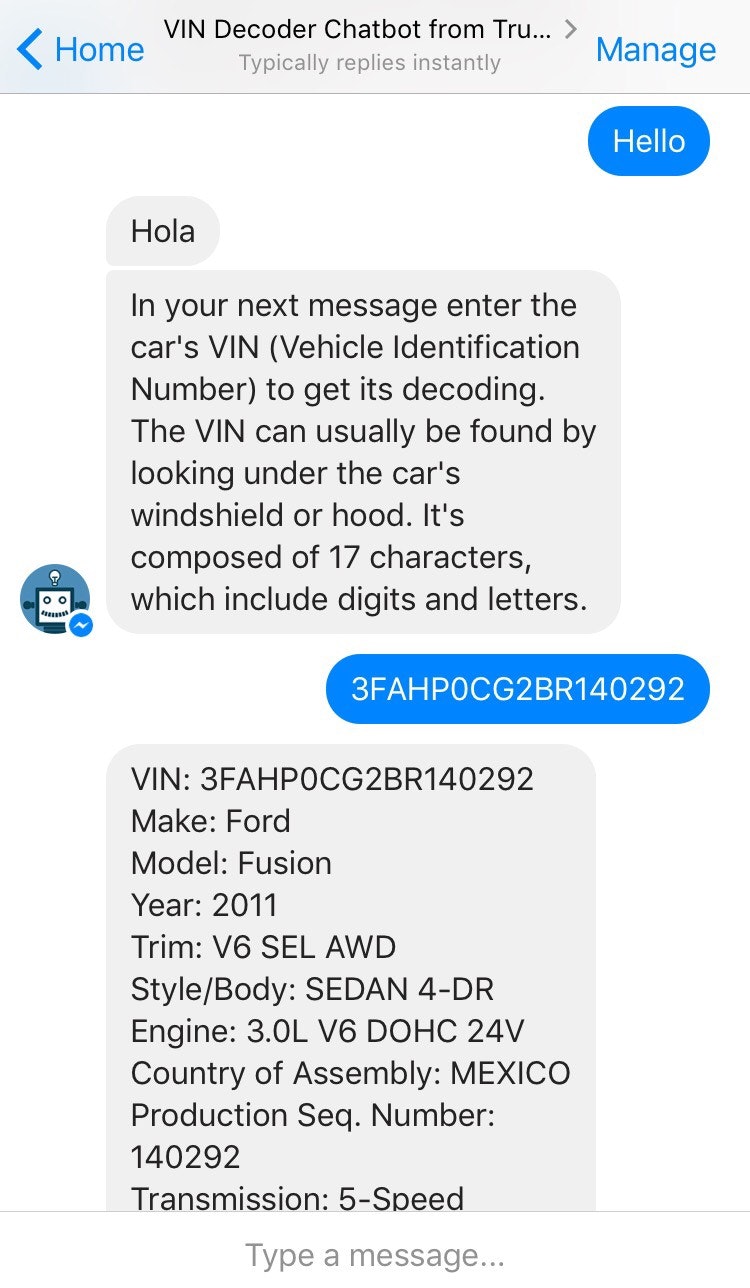Tap the Manage button
This screenshot has height=1288, width=750.
pos(656,49)
